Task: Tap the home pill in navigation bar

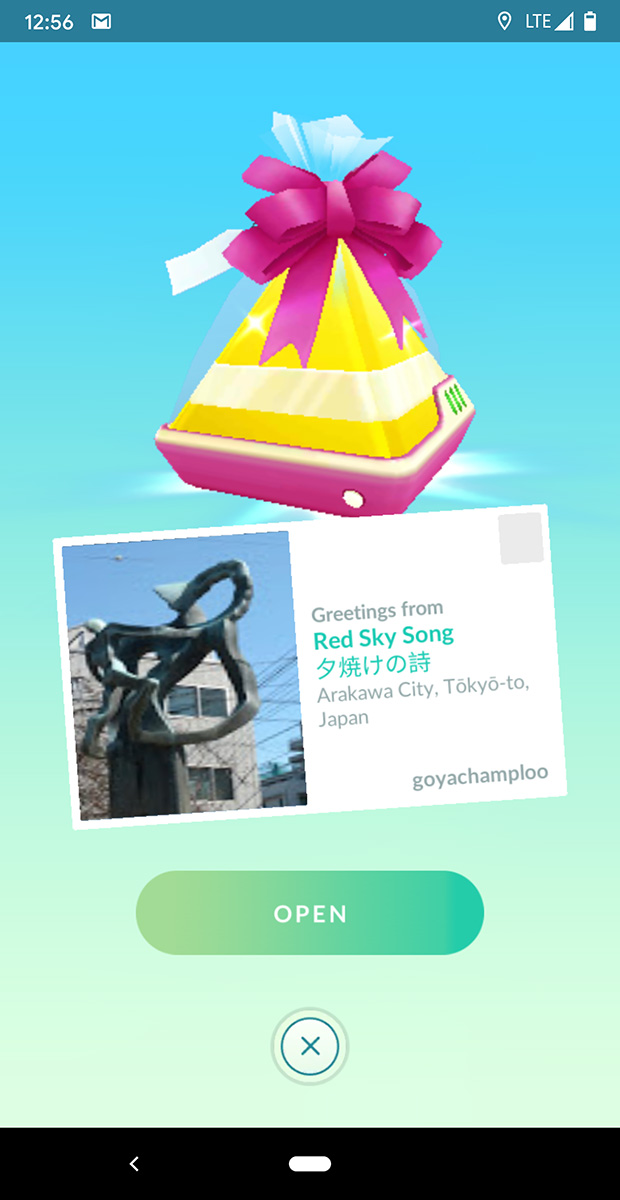Action: coord(310,1164)
